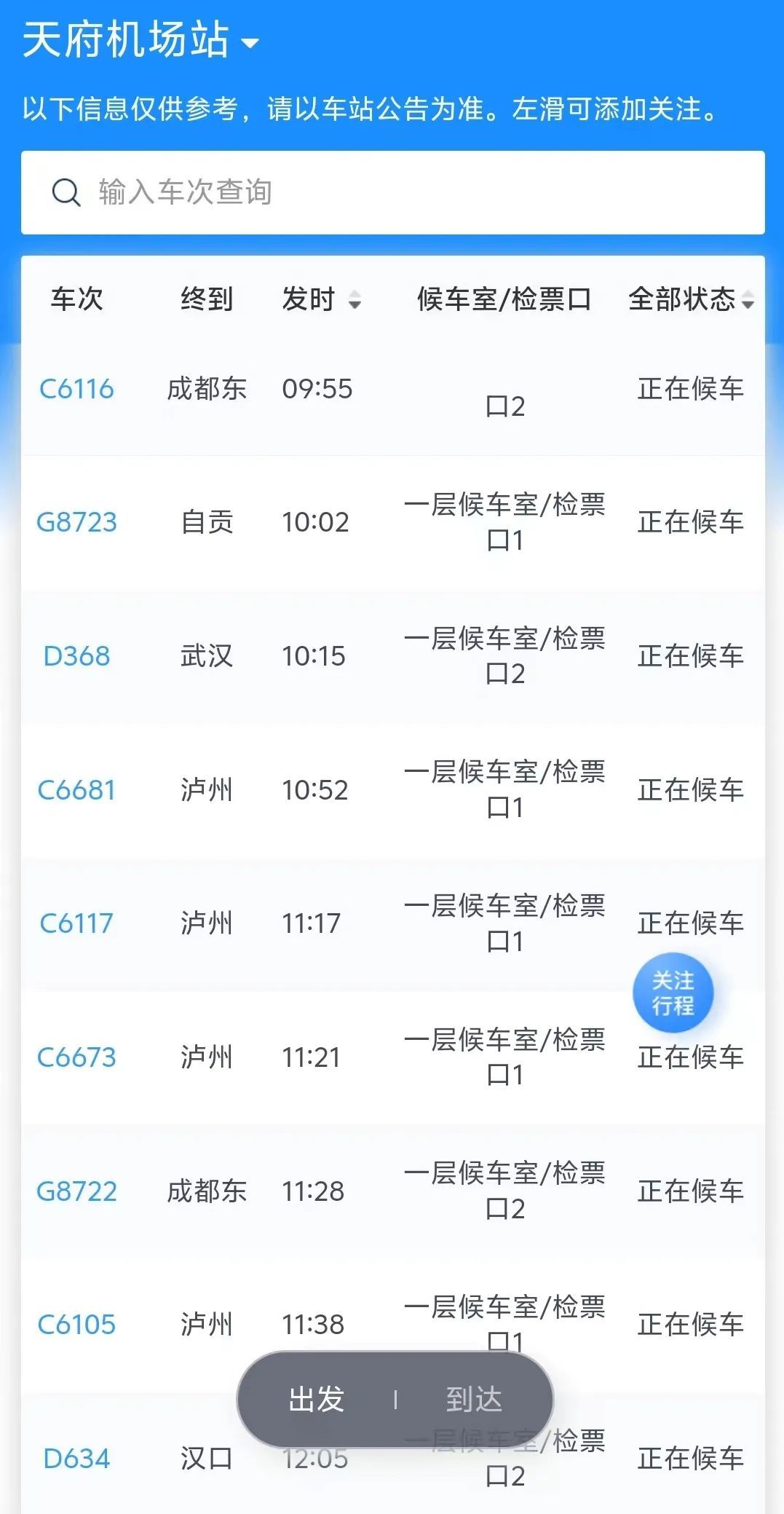View details for train G8723

(x=76, y=522)
